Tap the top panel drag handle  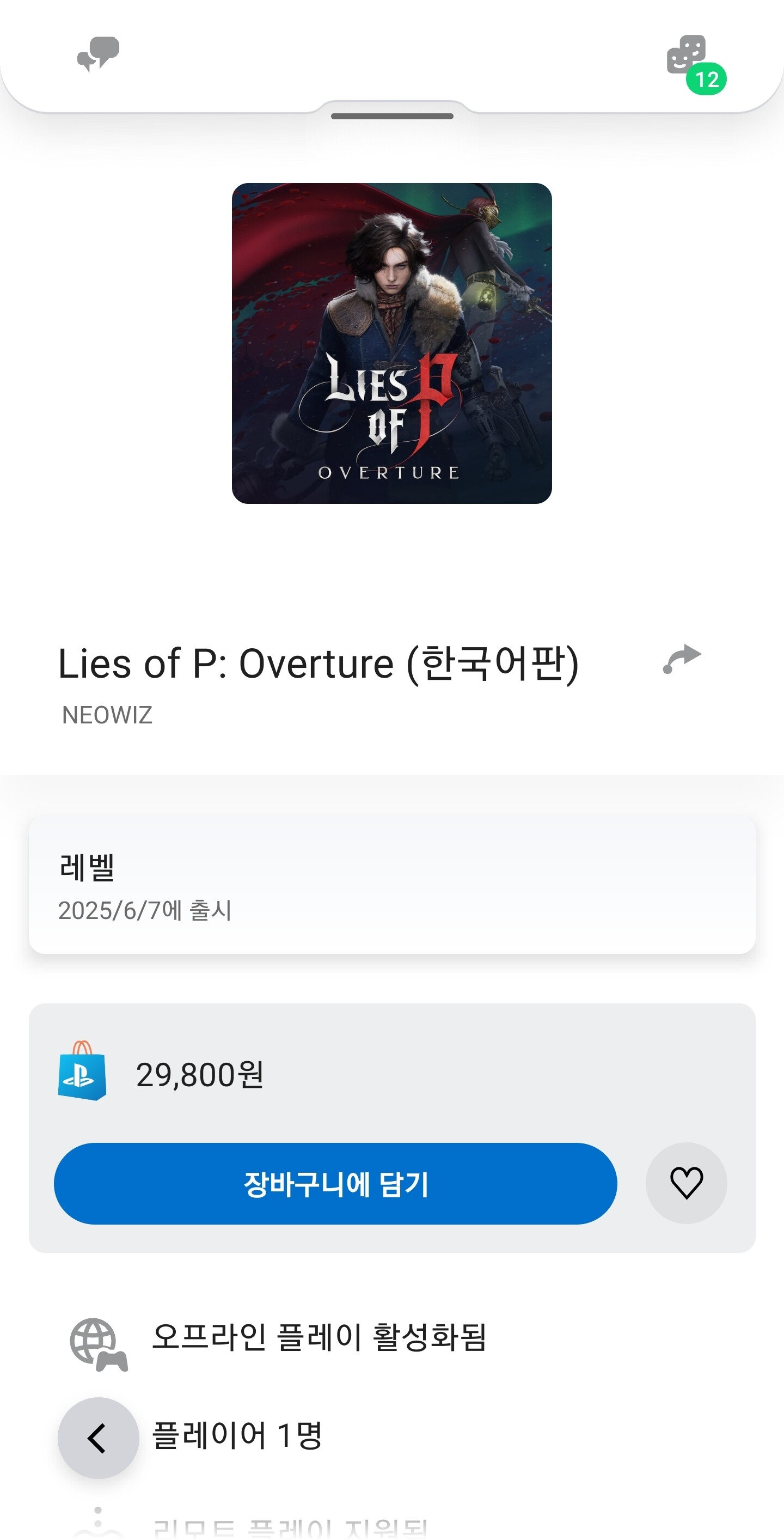pyautogui.click(x=392, y=116)
